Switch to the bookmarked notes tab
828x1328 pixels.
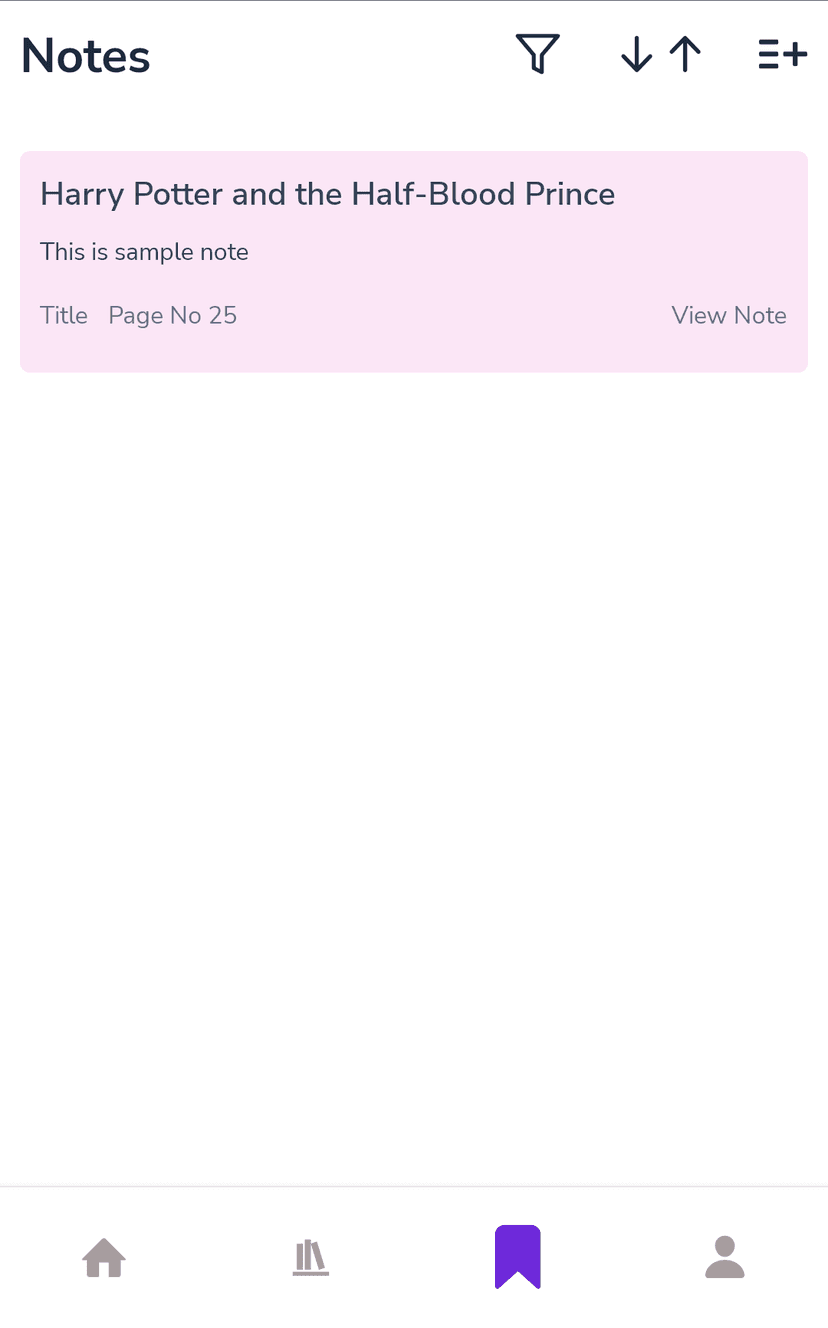(517, 1255)
